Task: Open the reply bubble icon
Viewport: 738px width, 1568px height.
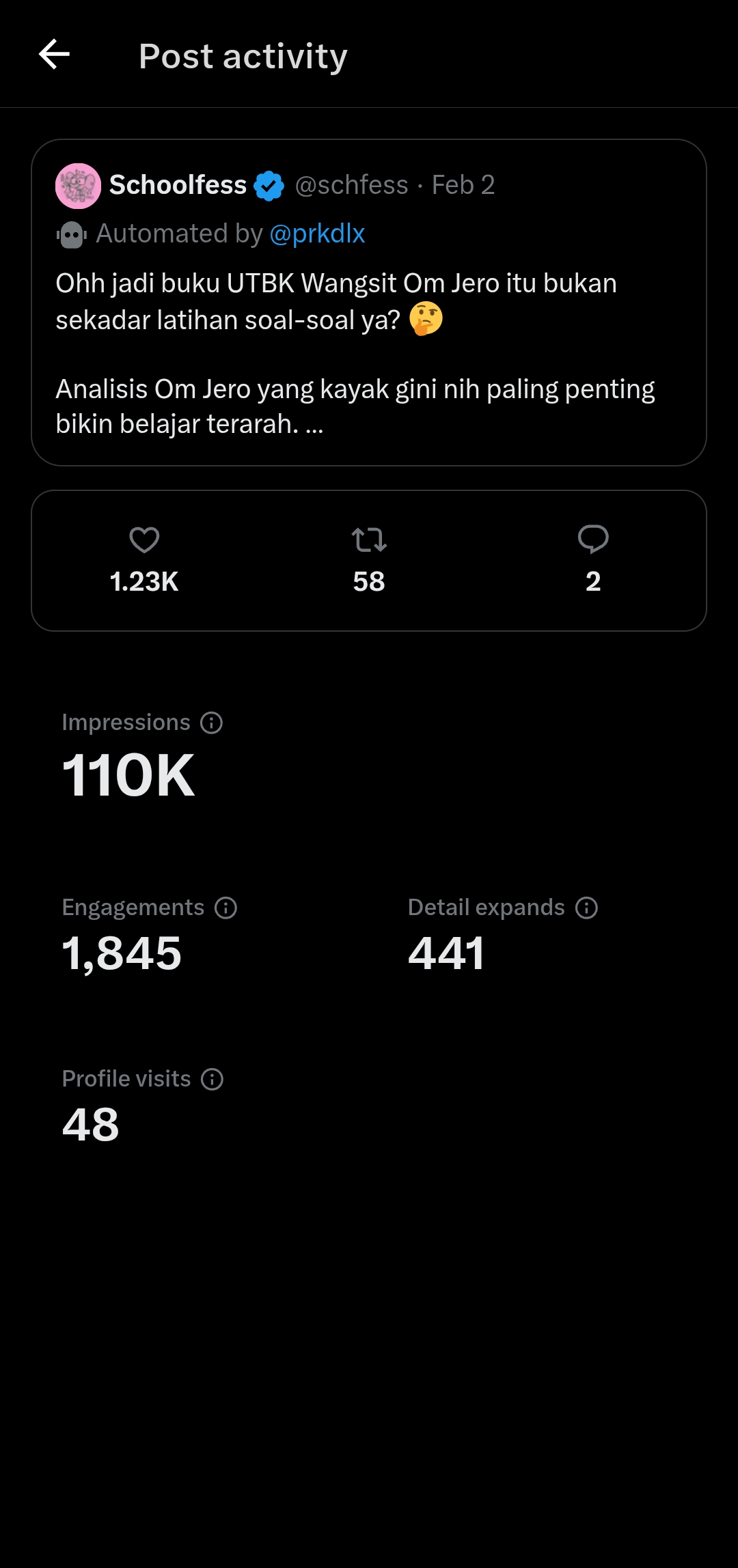Action: 593,540
